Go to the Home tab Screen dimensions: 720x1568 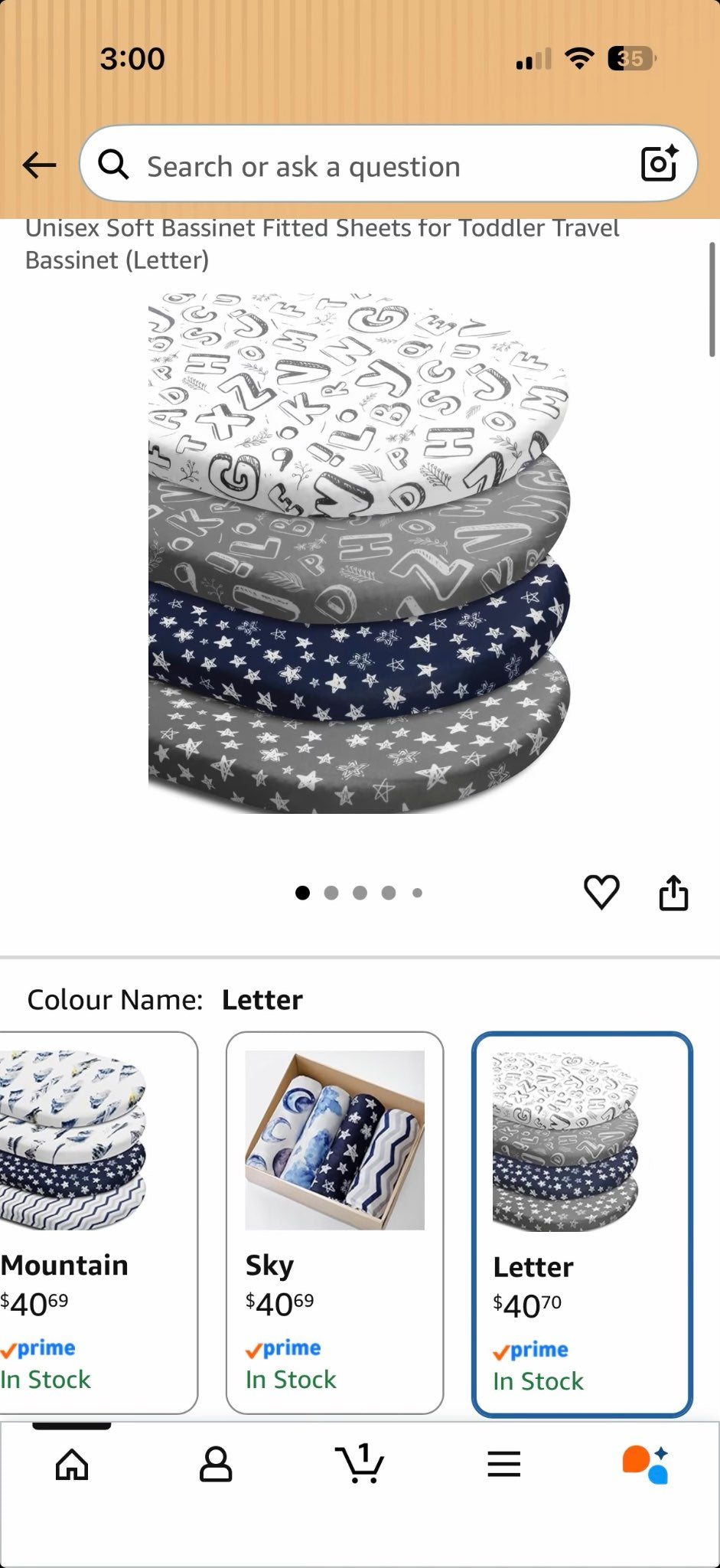pyautogui.click(x=72, y=1464)
